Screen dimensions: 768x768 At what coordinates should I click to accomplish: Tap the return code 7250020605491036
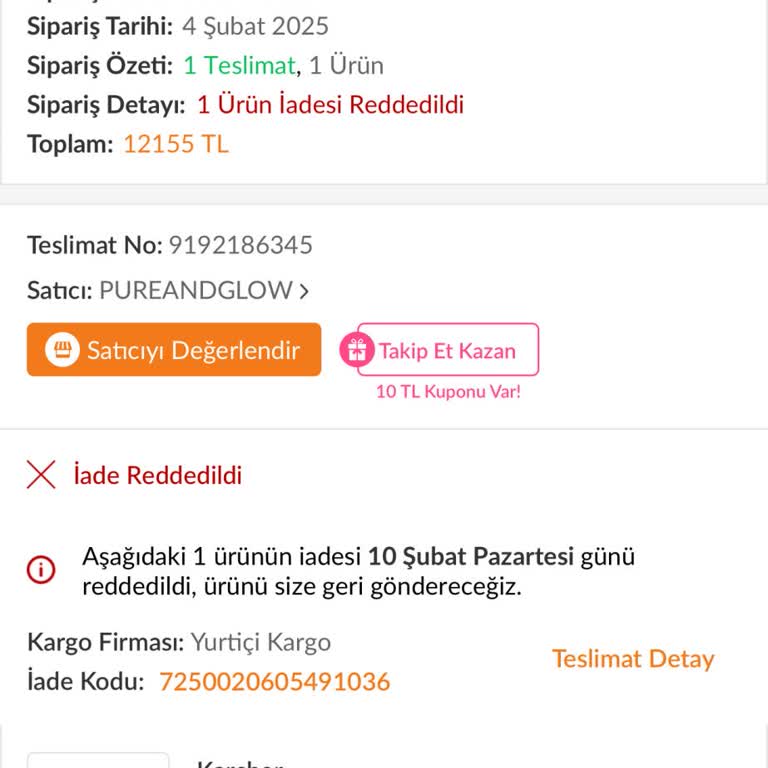(x=275, y=682)
